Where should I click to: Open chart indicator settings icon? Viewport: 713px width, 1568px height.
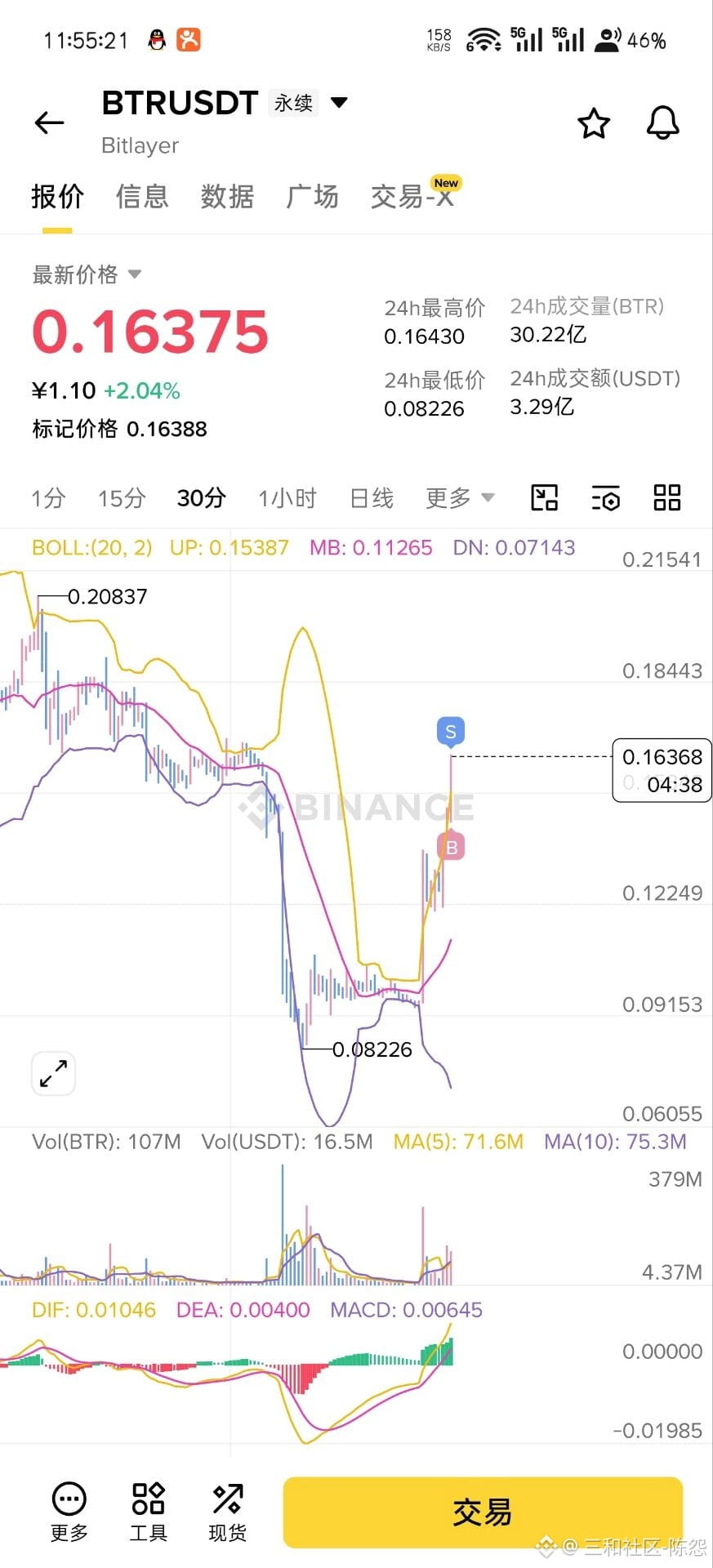605,497
